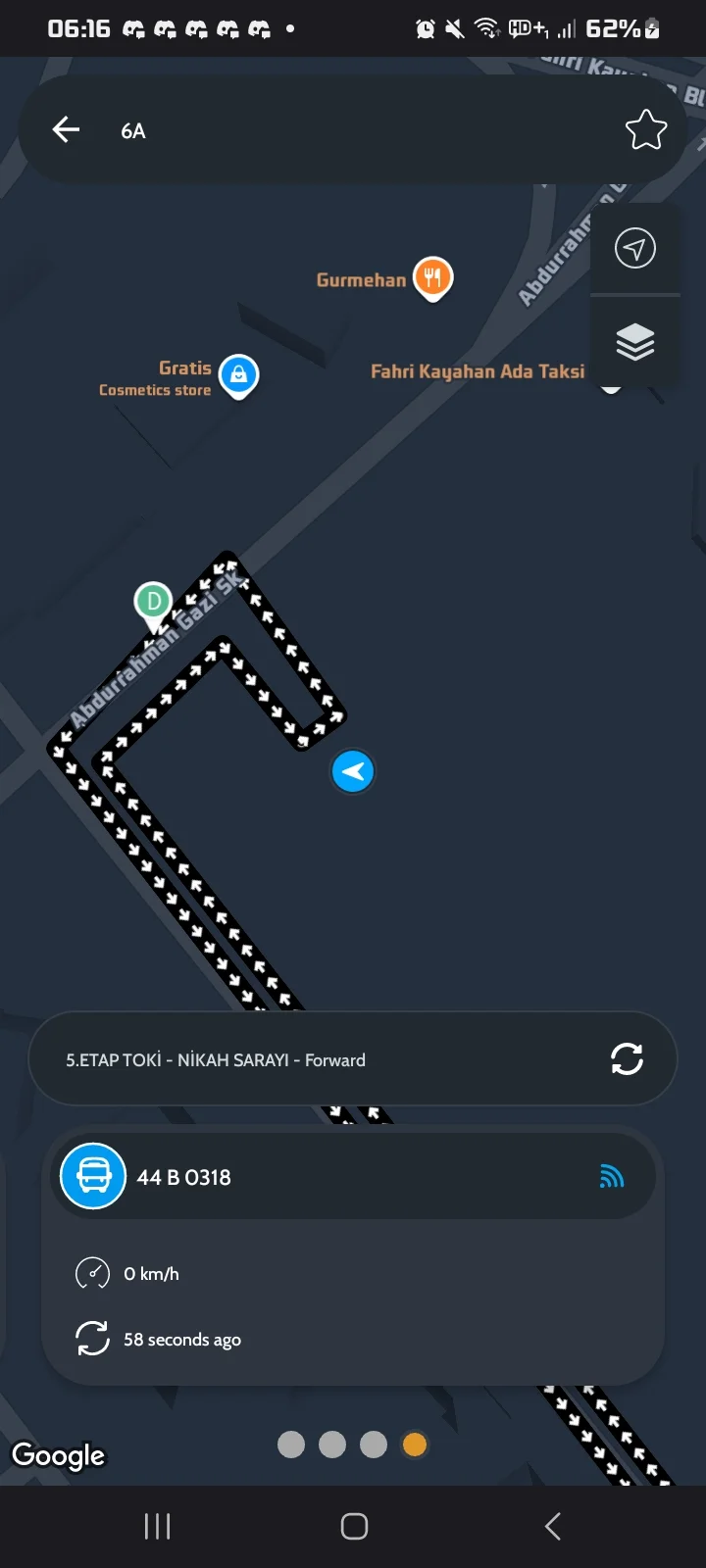Viewport: 706px width, 1568px height.
Task: Add route 6A to favorites
Action: click(645, 130)
